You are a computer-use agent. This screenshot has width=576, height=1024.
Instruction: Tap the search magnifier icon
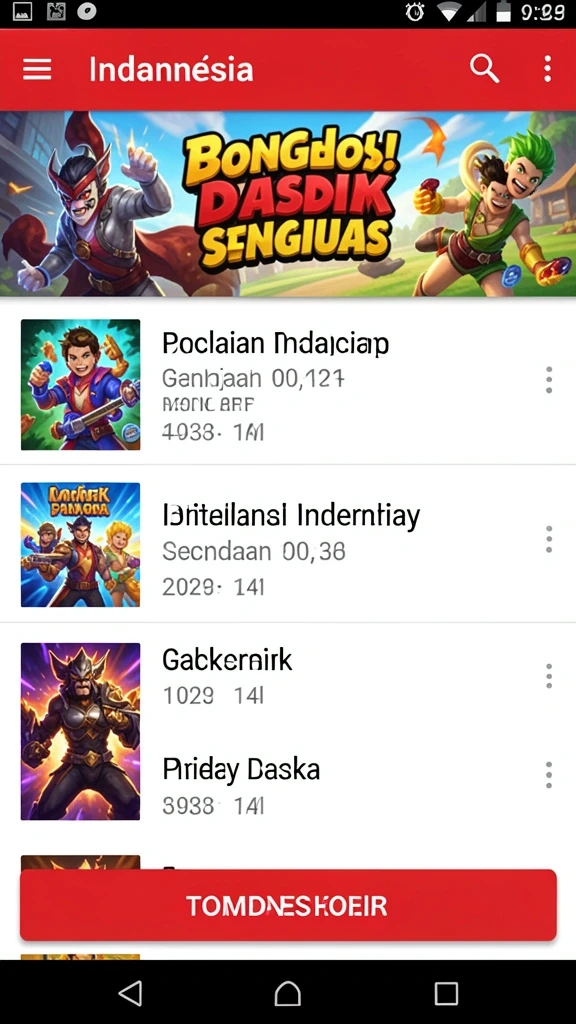pyautogui.click(x=484, y=69)
